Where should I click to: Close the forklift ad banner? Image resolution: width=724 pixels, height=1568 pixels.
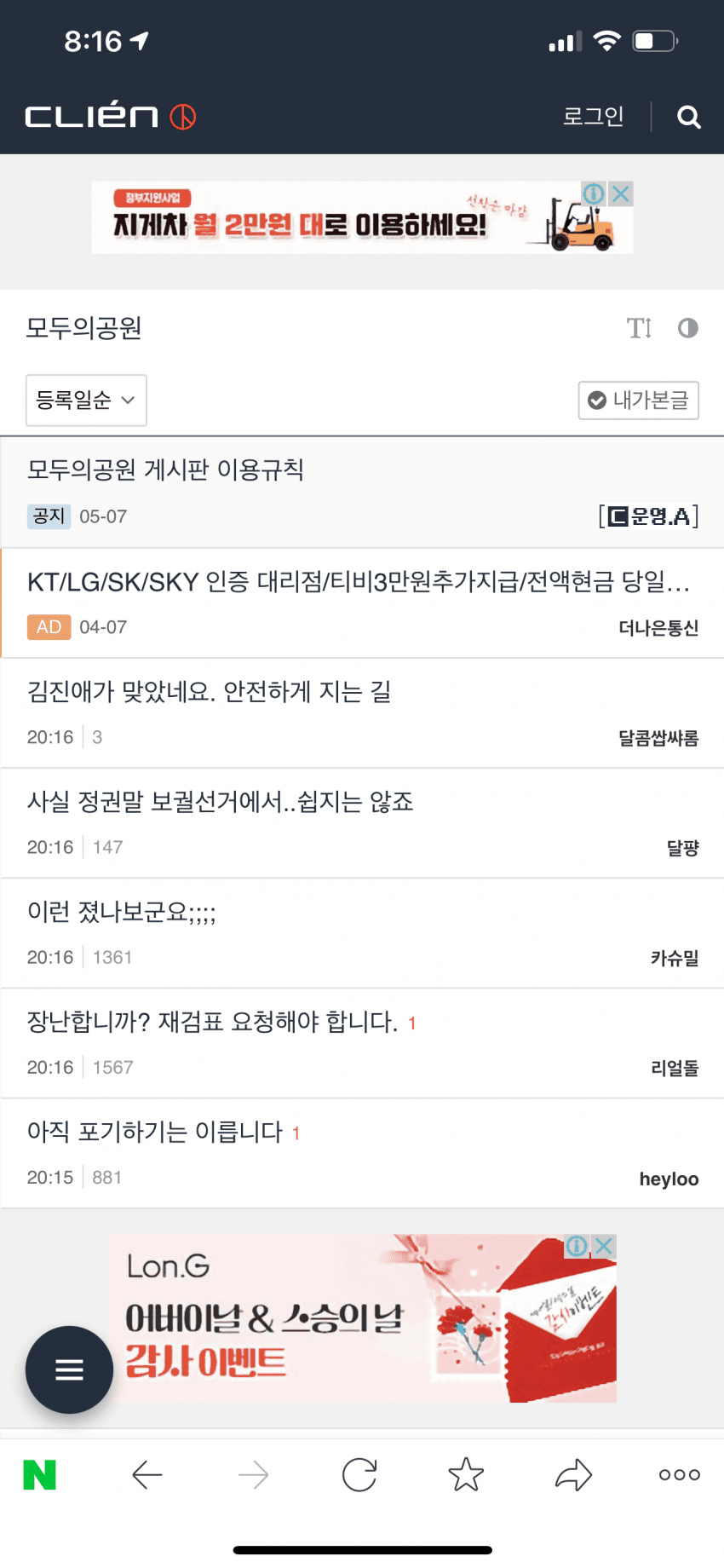[x=622, y=193]
